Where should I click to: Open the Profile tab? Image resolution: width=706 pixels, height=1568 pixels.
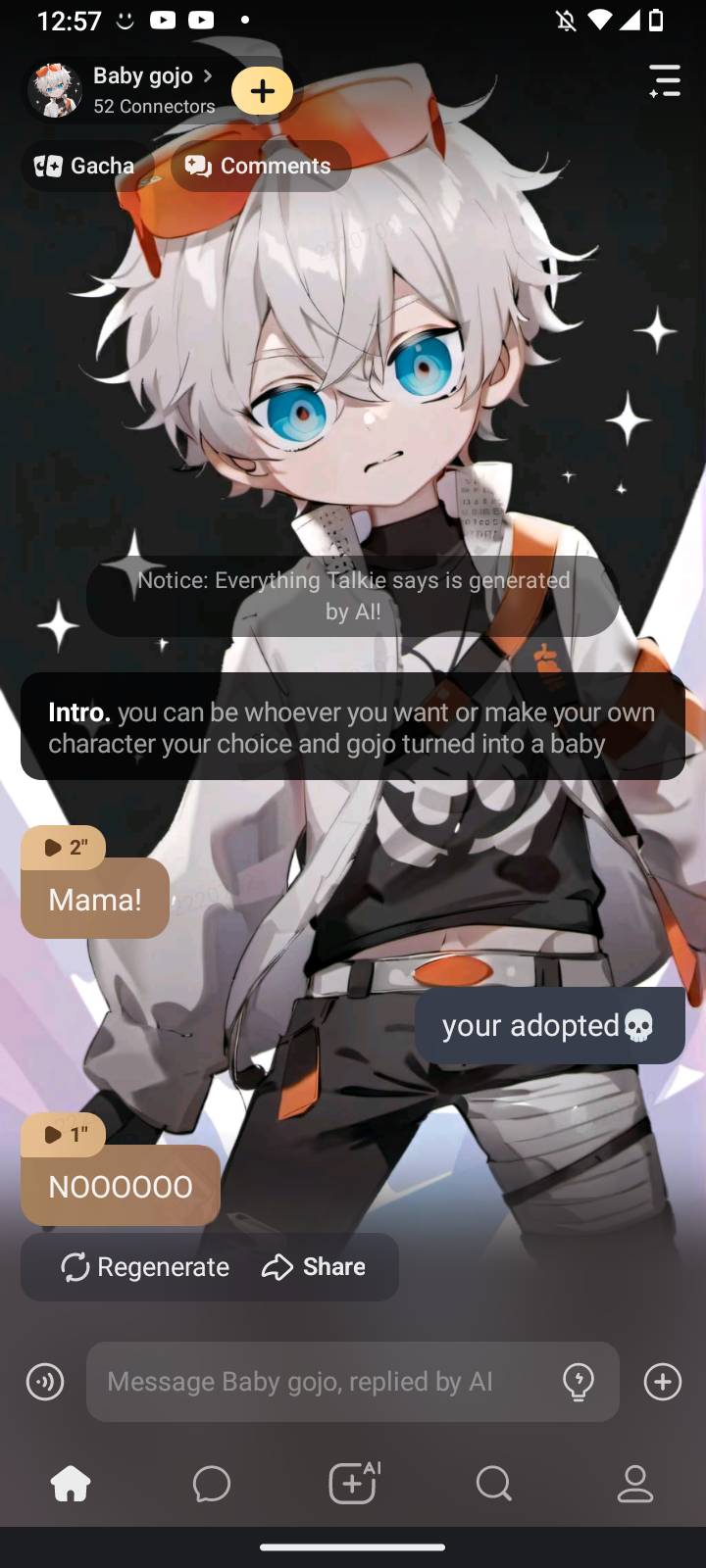pyautogui.click(x=635, y=1484)
